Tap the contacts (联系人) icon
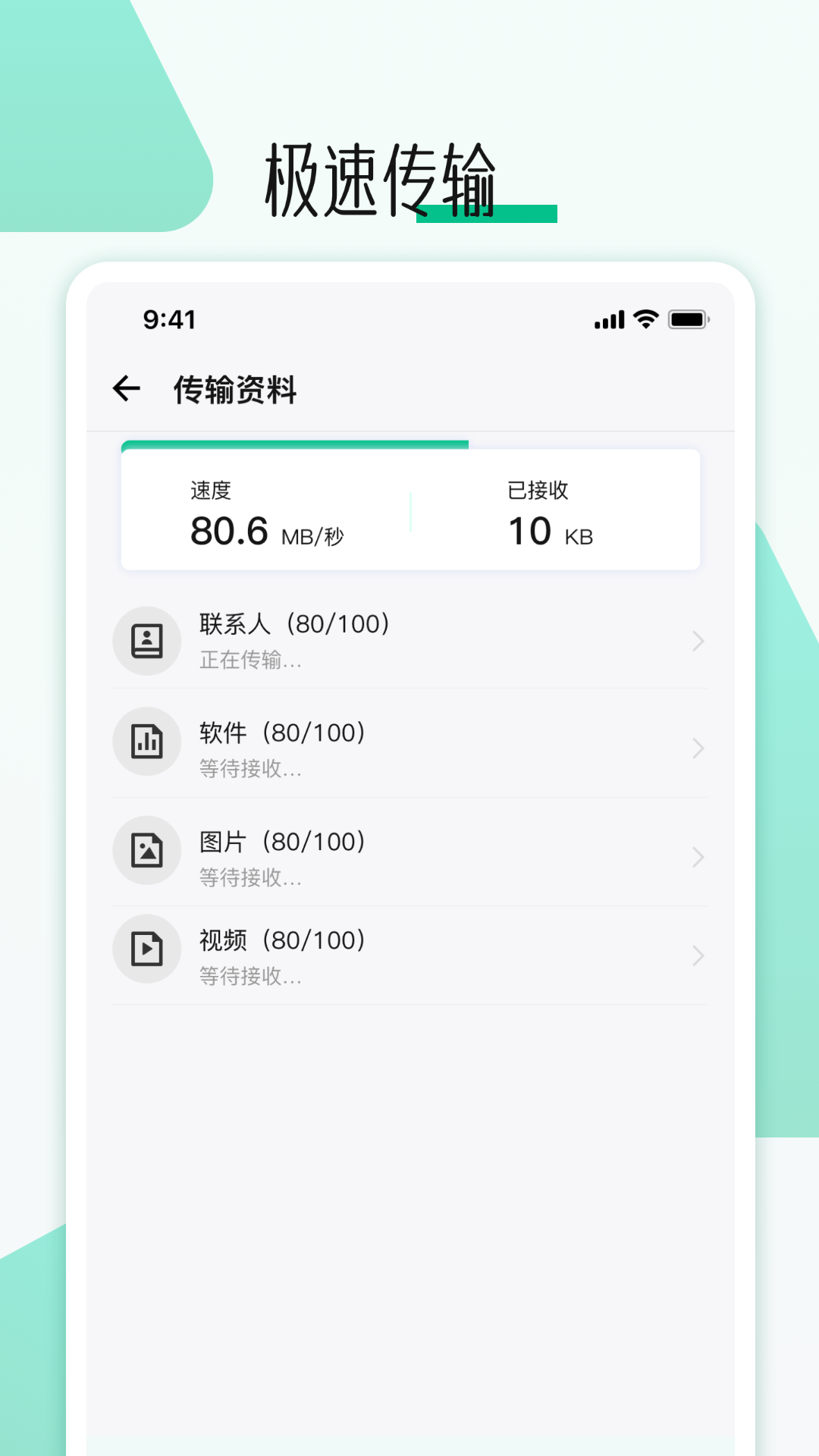 click(147, 641)
